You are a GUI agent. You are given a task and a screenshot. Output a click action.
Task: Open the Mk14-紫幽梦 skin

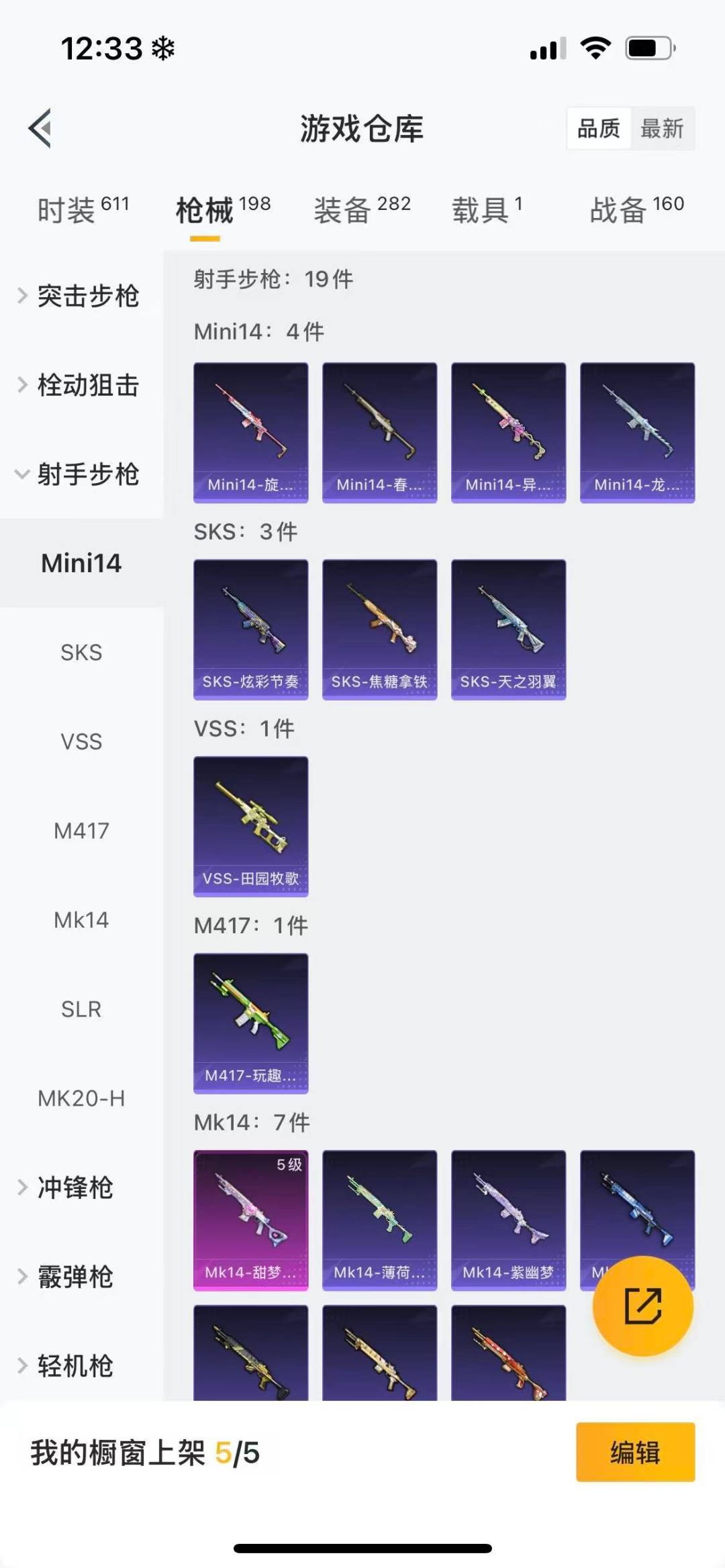click(508, 1220)
